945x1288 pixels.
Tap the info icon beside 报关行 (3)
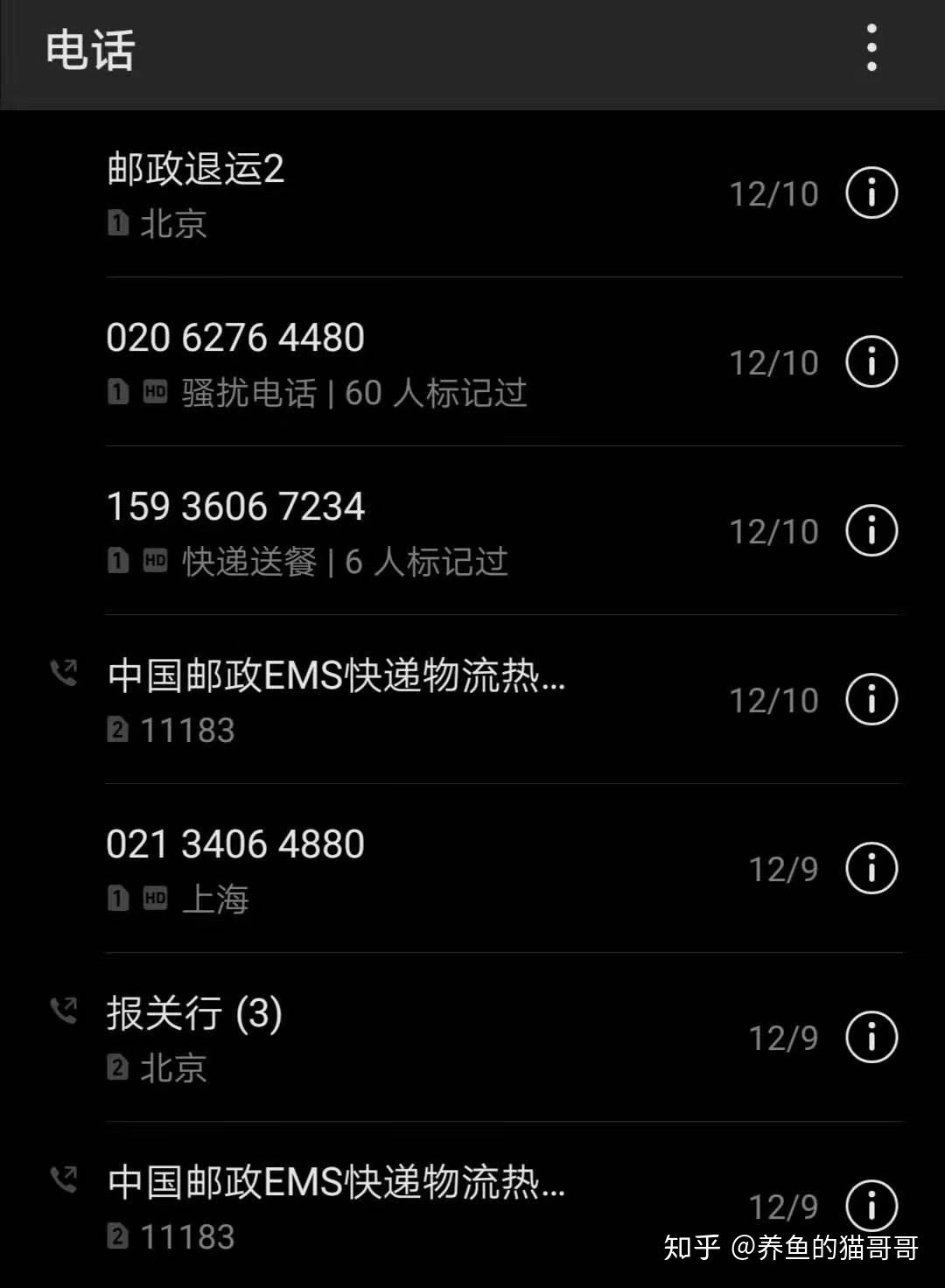coord(870,1037)
